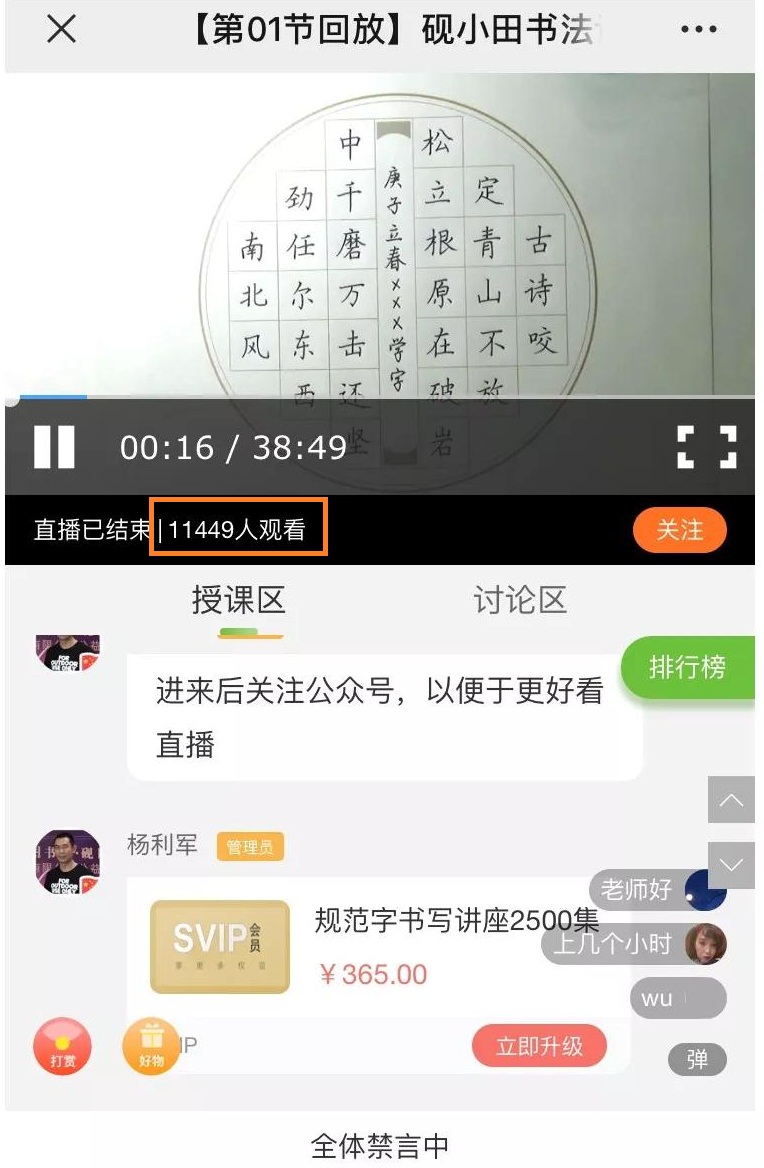Close the live replay page
This screenshot has width=764, height=1168.
click(62, 30)
